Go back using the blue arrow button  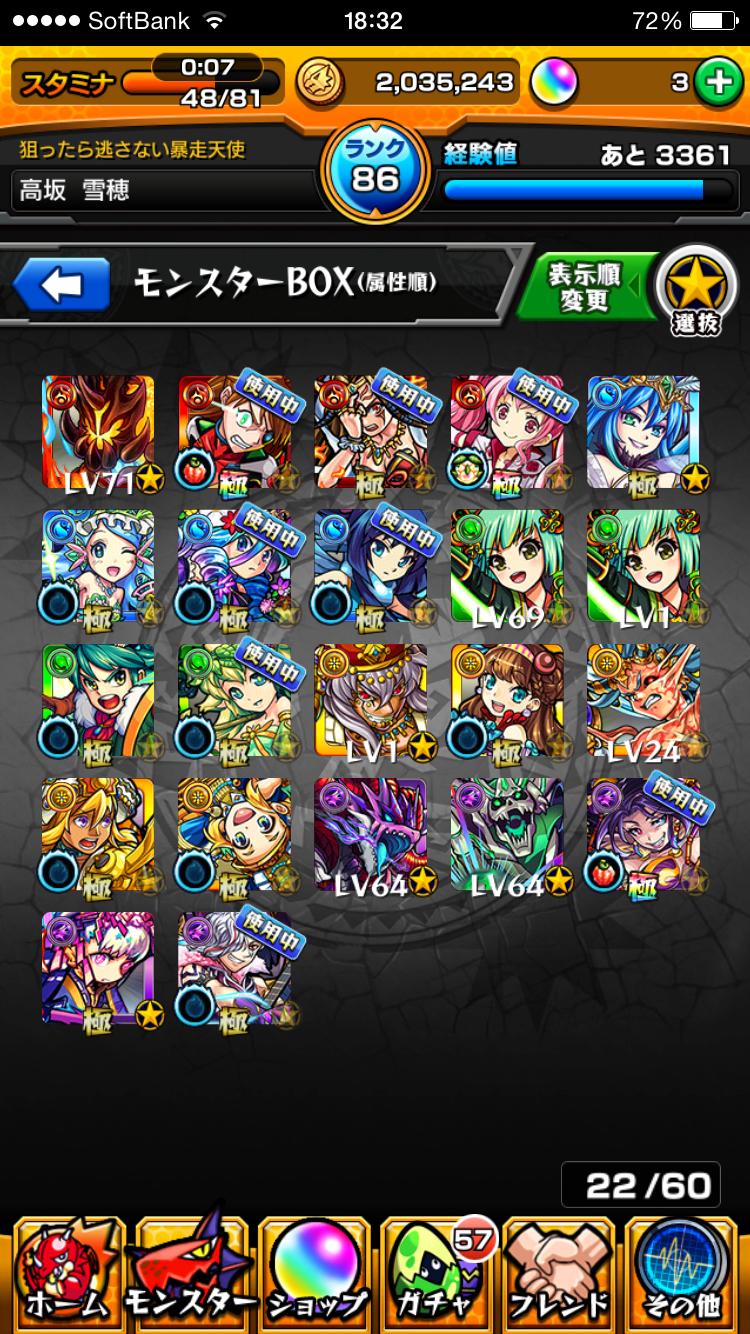62,285
